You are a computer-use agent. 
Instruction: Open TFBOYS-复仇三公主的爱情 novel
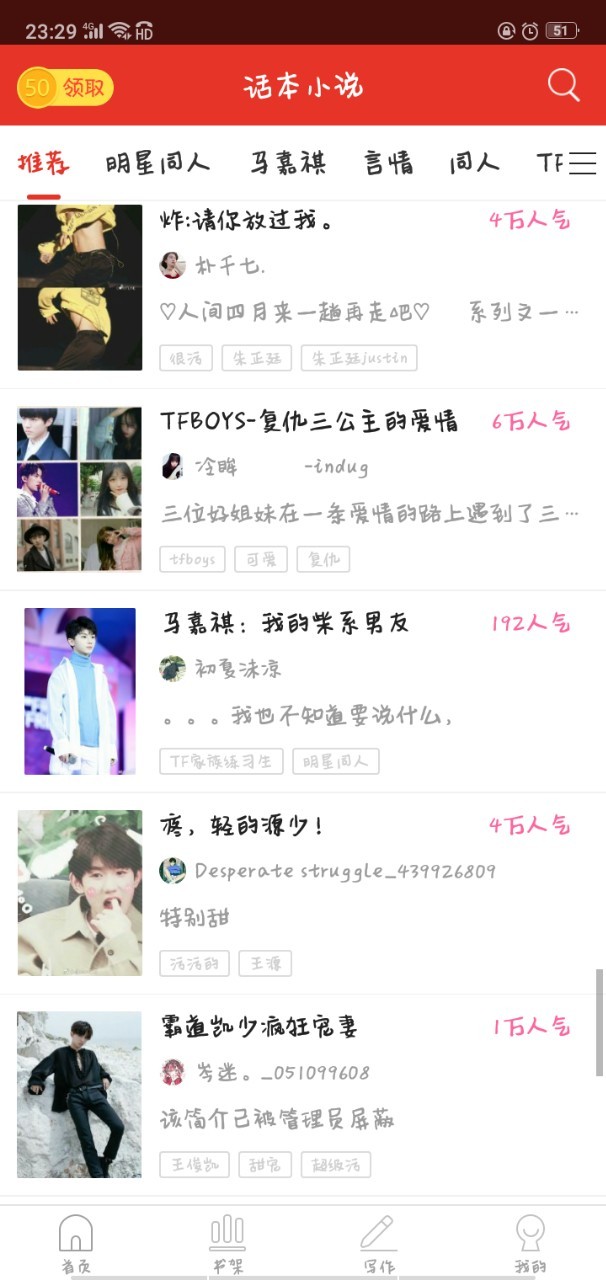point(309,421)
